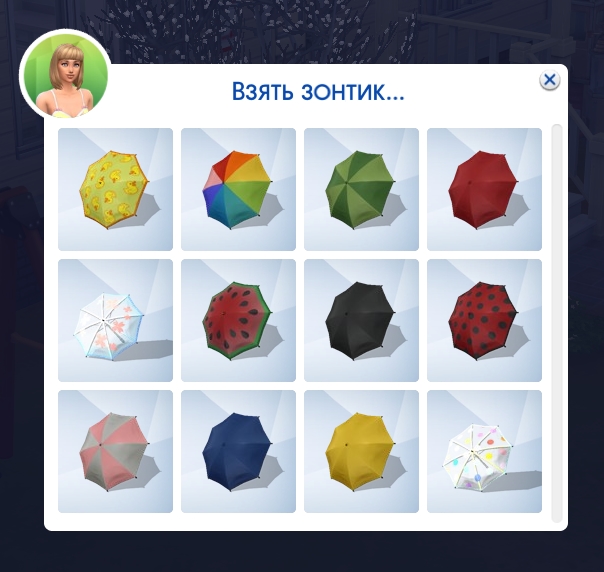This screenshot has width=604, height=572.
Task: Choose the solid yellow umbrella
Action: point(361,451)
